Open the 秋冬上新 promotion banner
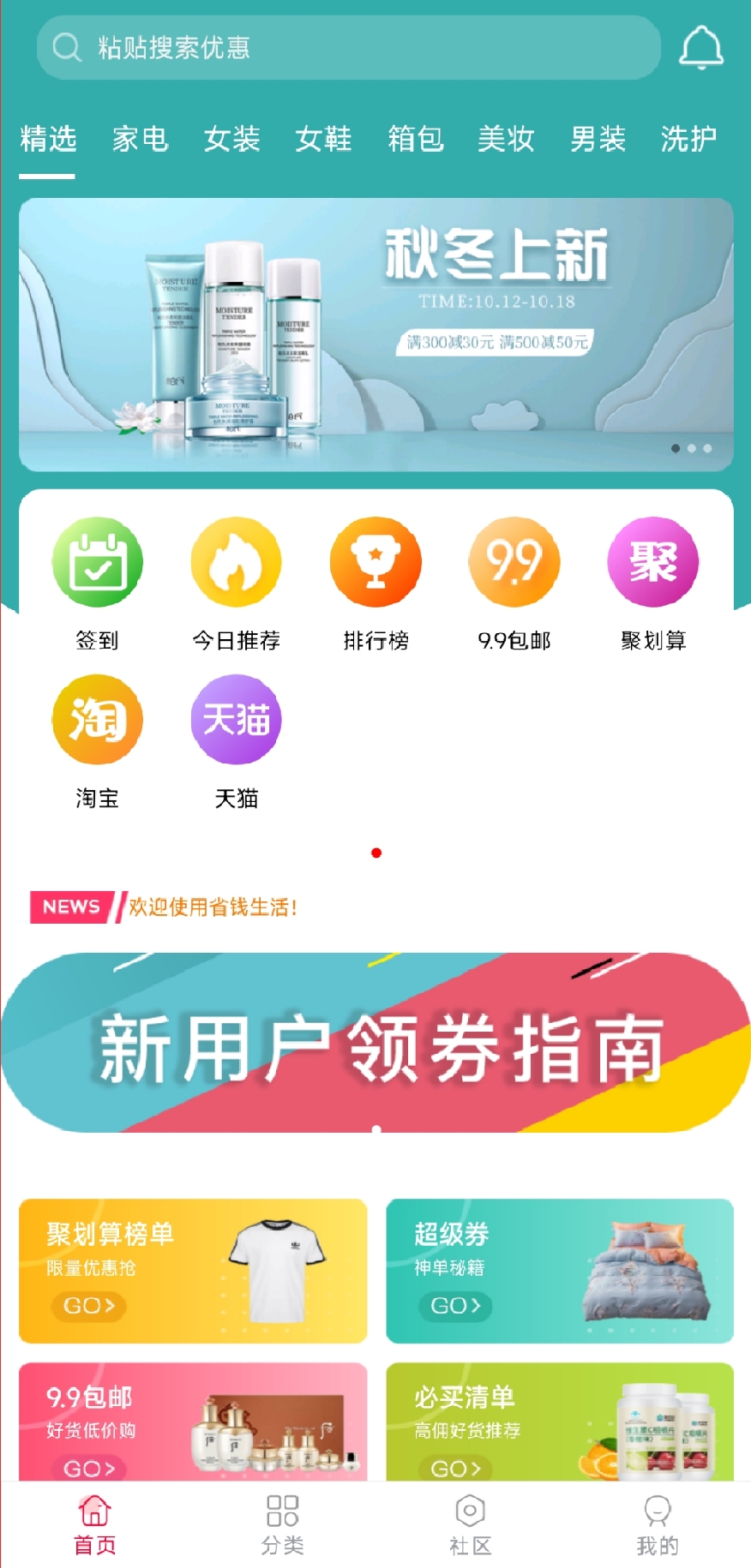Image resolution: width=751 pixels, height=1568 pixels. [x=375, y=335]
